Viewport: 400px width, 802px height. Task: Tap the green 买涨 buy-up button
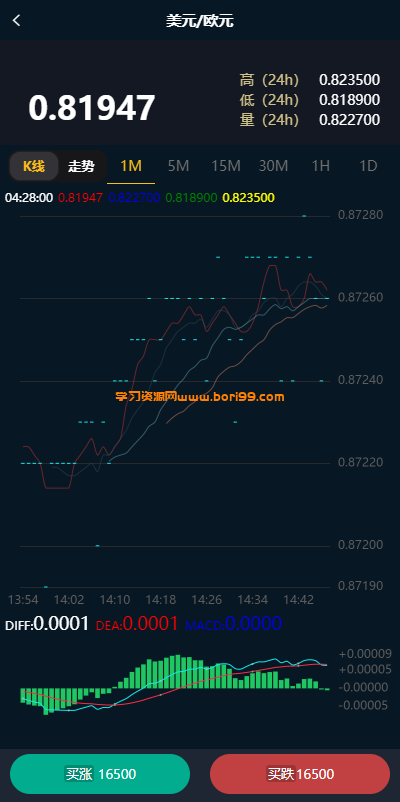tap(100, 774)
